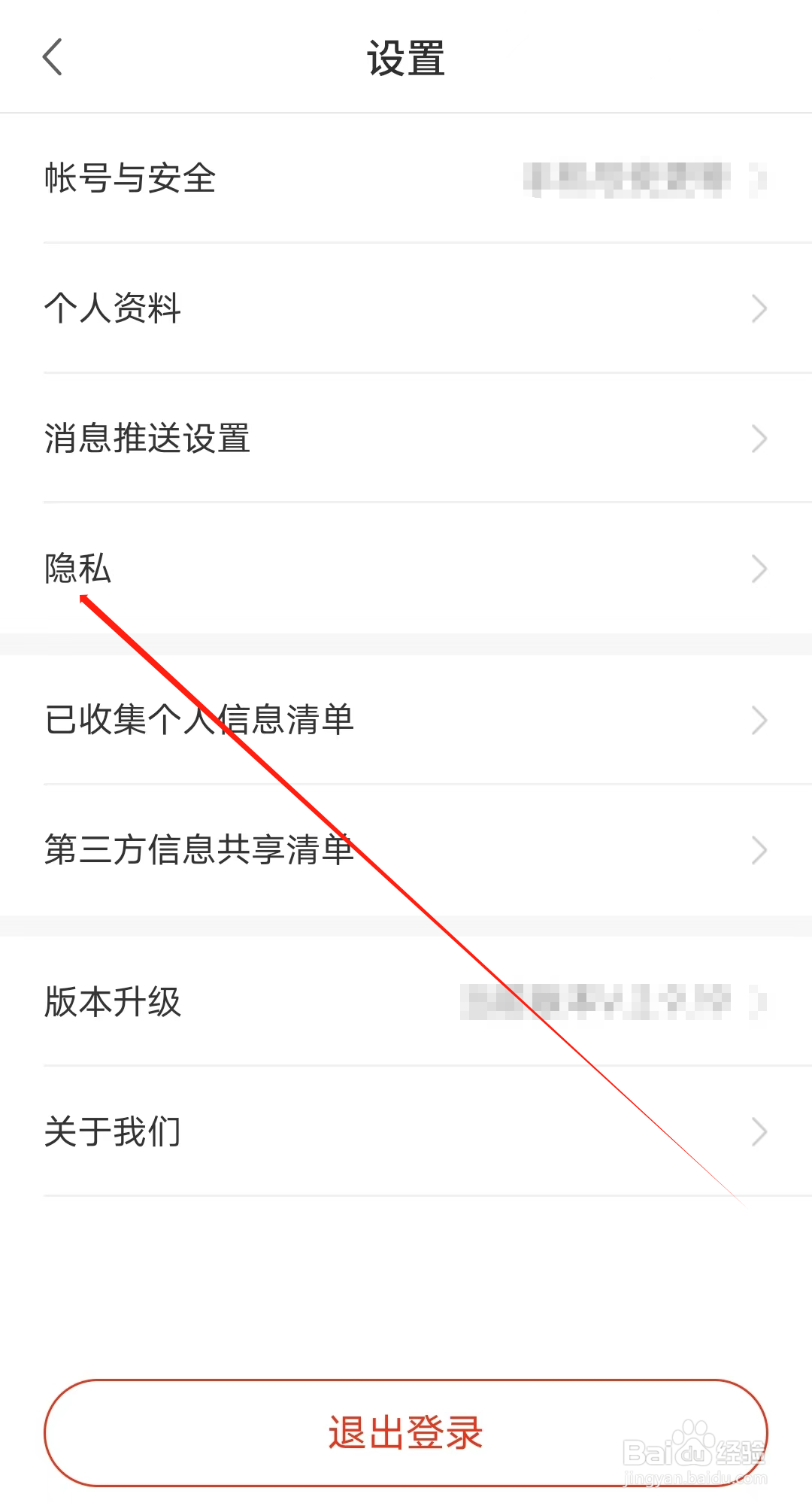Click the 设置 page title
The width and height of the screenshot is (812, 1506).
click(406, 57)
